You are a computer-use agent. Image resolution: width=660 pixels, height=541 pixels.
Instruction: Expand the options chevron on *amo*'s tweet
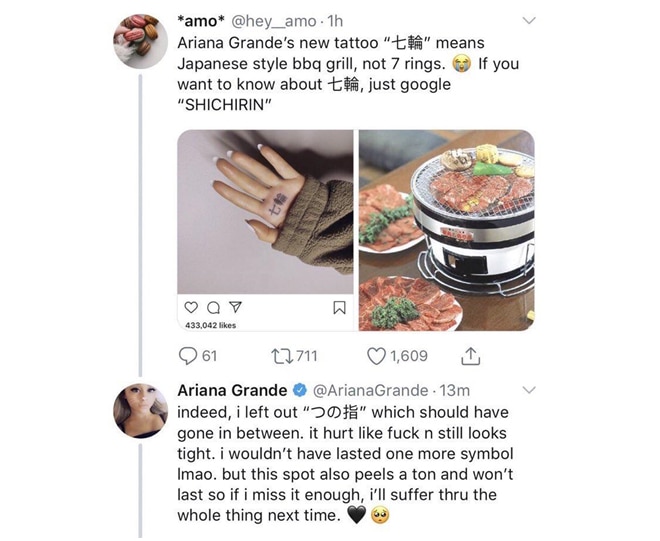[x=530, y=20]
